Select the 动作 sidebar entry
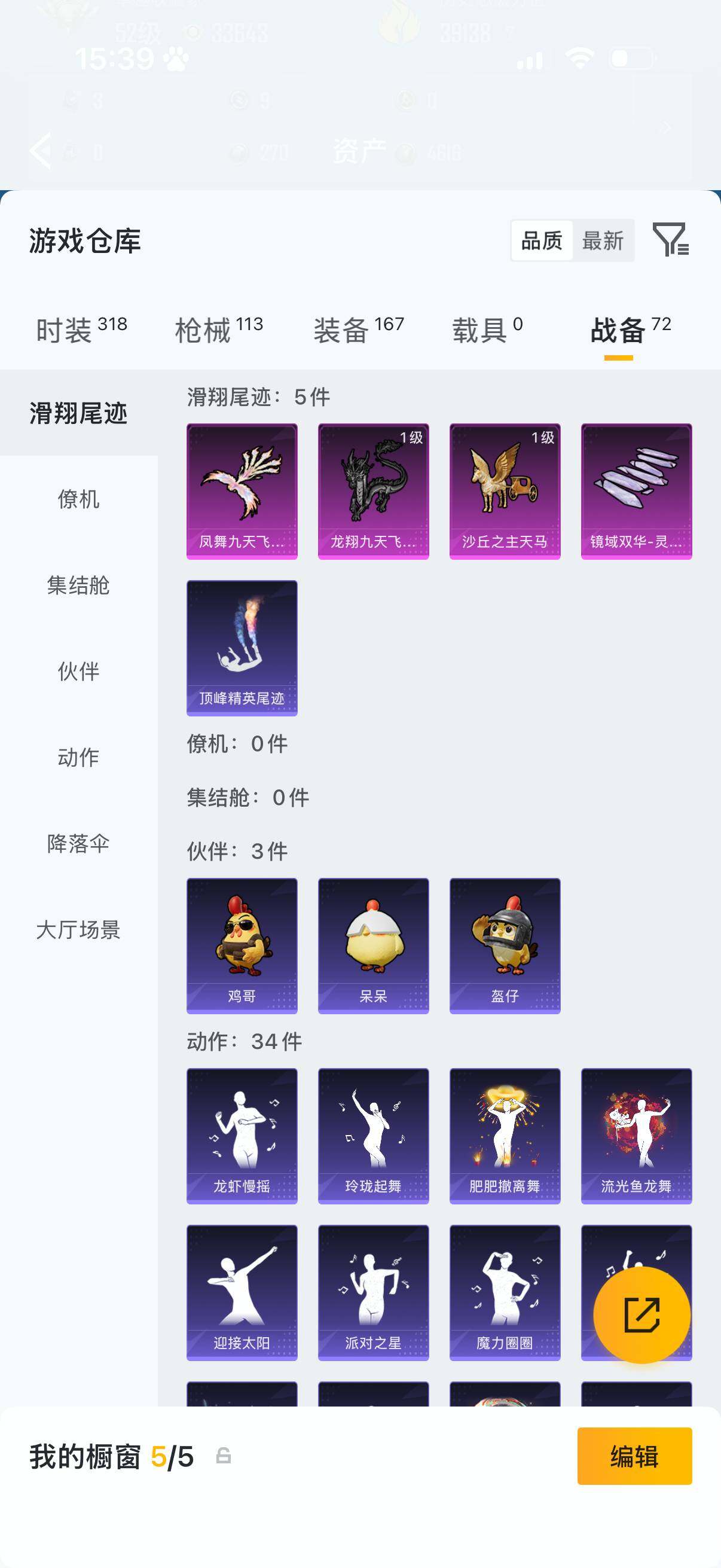The height and width of the screenshot is (1568, 721). [80, 757]
